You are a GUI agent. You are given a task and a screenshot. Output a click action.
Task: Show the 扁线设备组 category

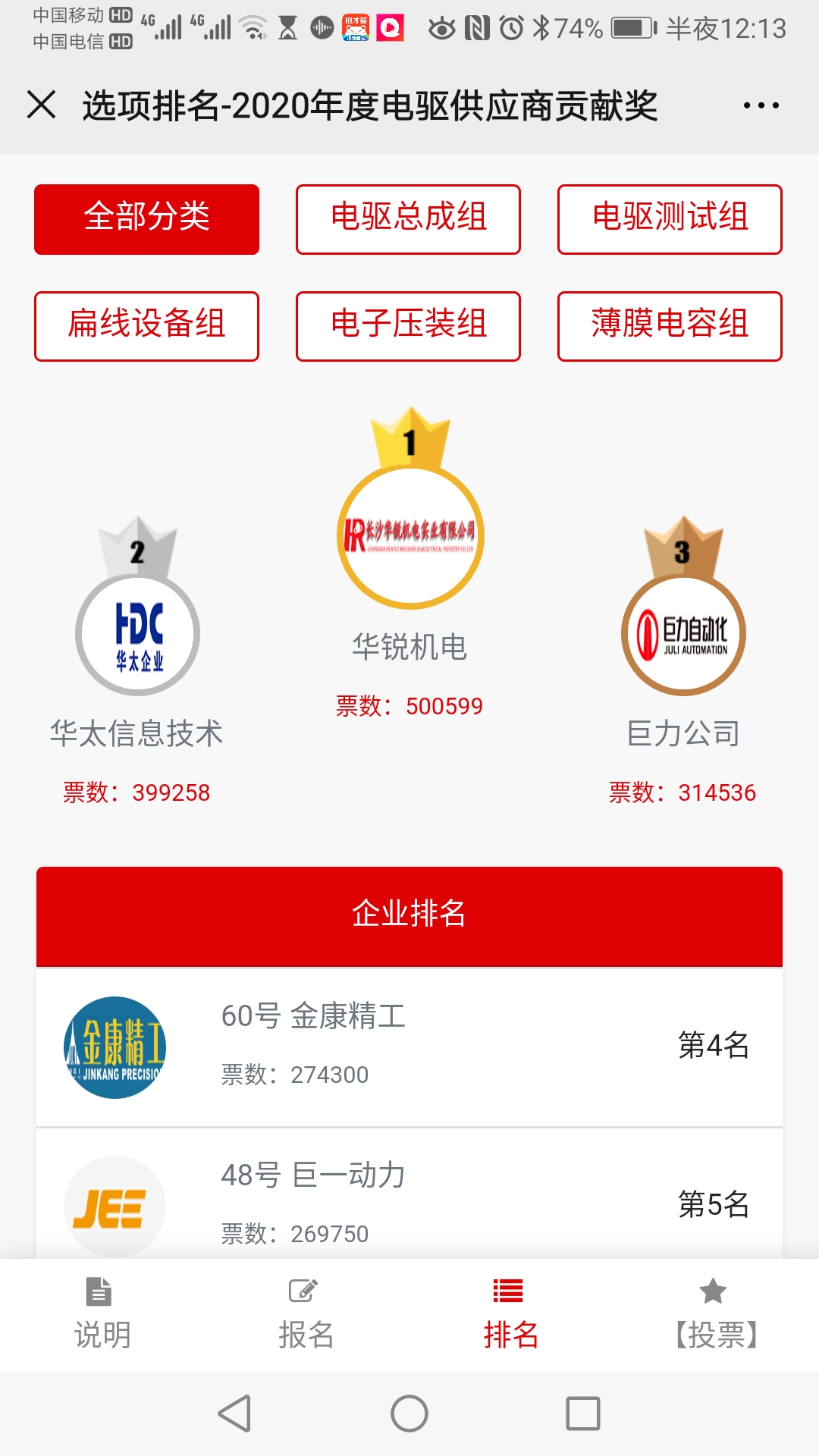click(146, 326)
